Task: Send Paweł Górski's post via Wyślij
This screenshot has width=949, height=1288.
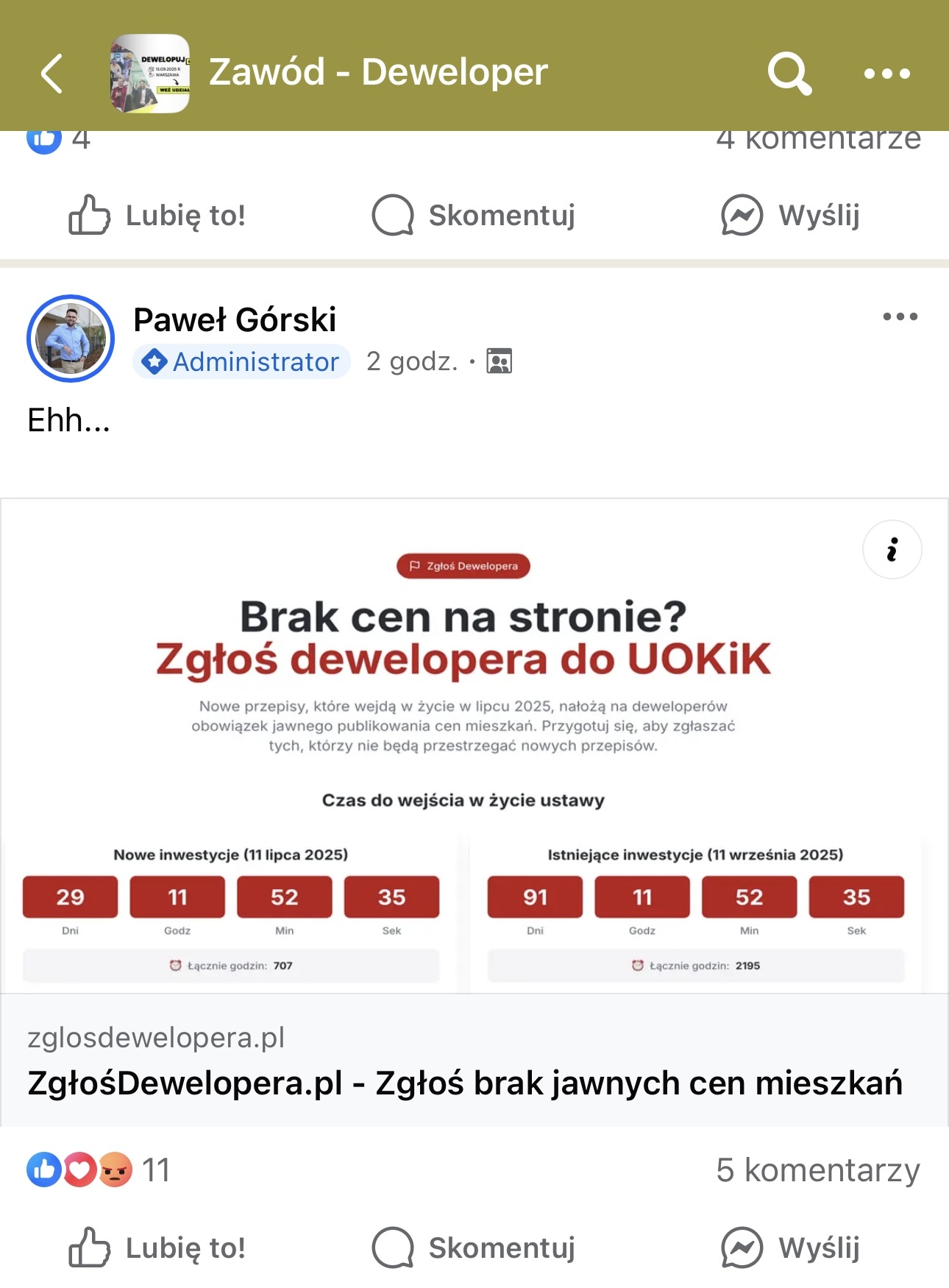Action: point(790,1248)
